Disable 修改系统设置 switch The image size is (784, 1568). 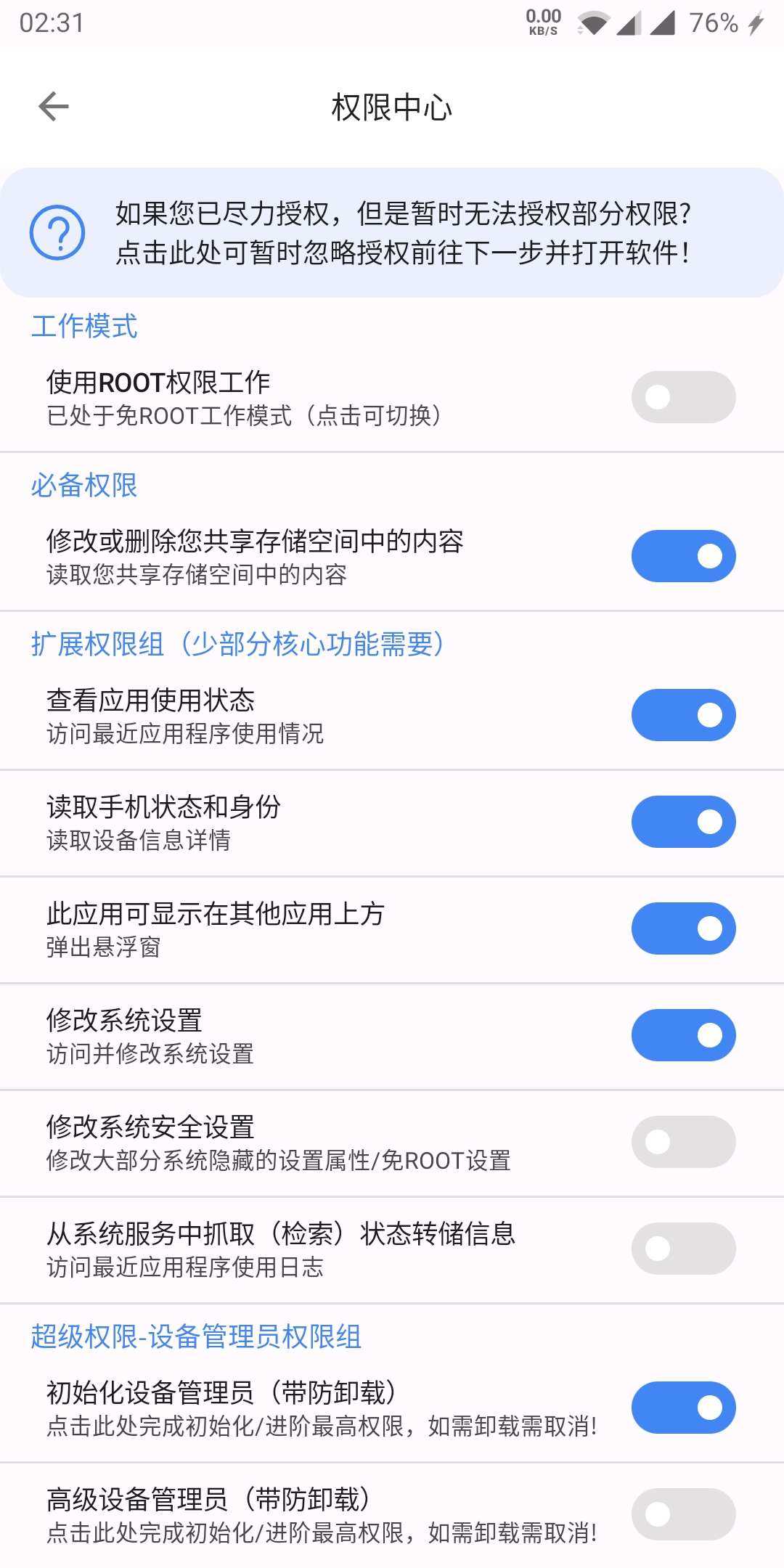683,1035
